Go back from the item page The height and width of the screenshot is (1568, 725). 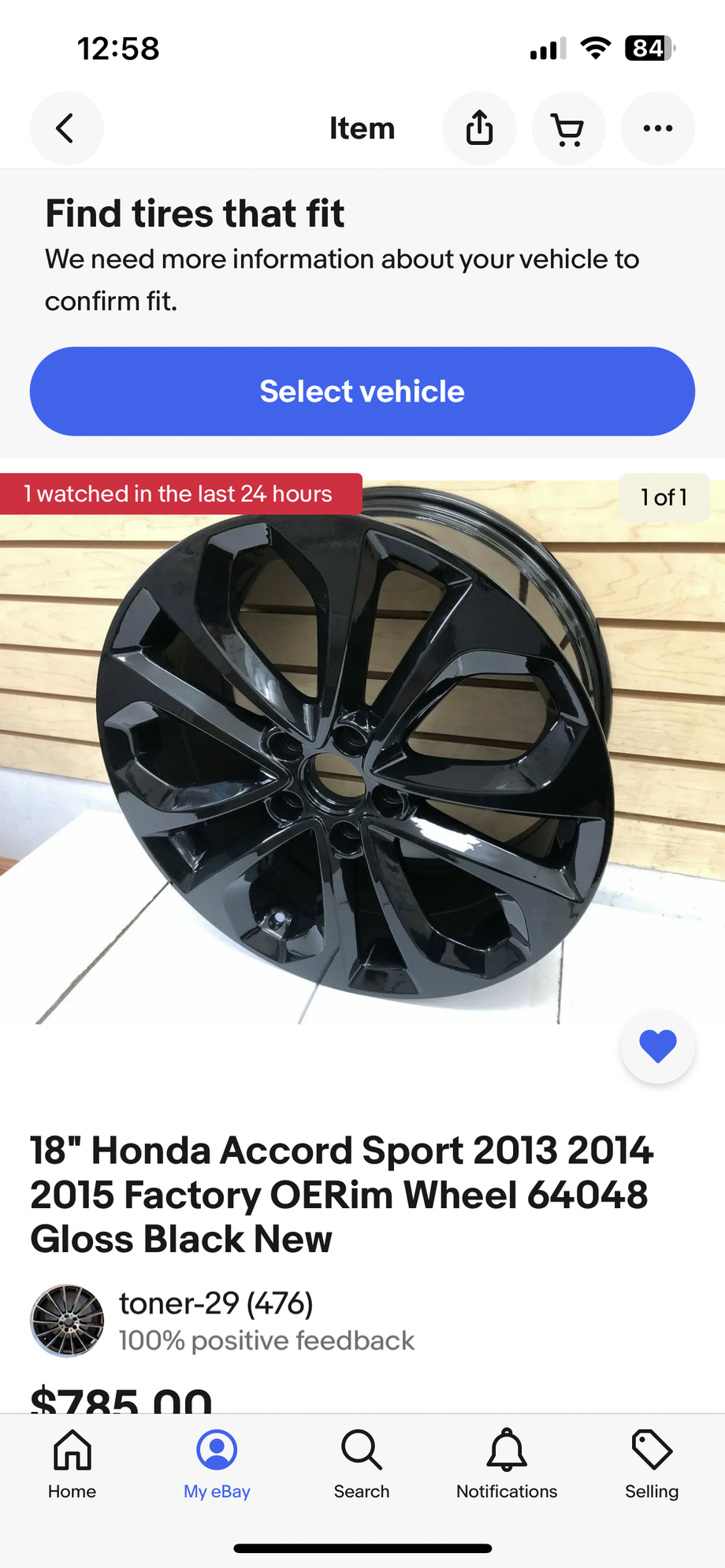[66, 128]
